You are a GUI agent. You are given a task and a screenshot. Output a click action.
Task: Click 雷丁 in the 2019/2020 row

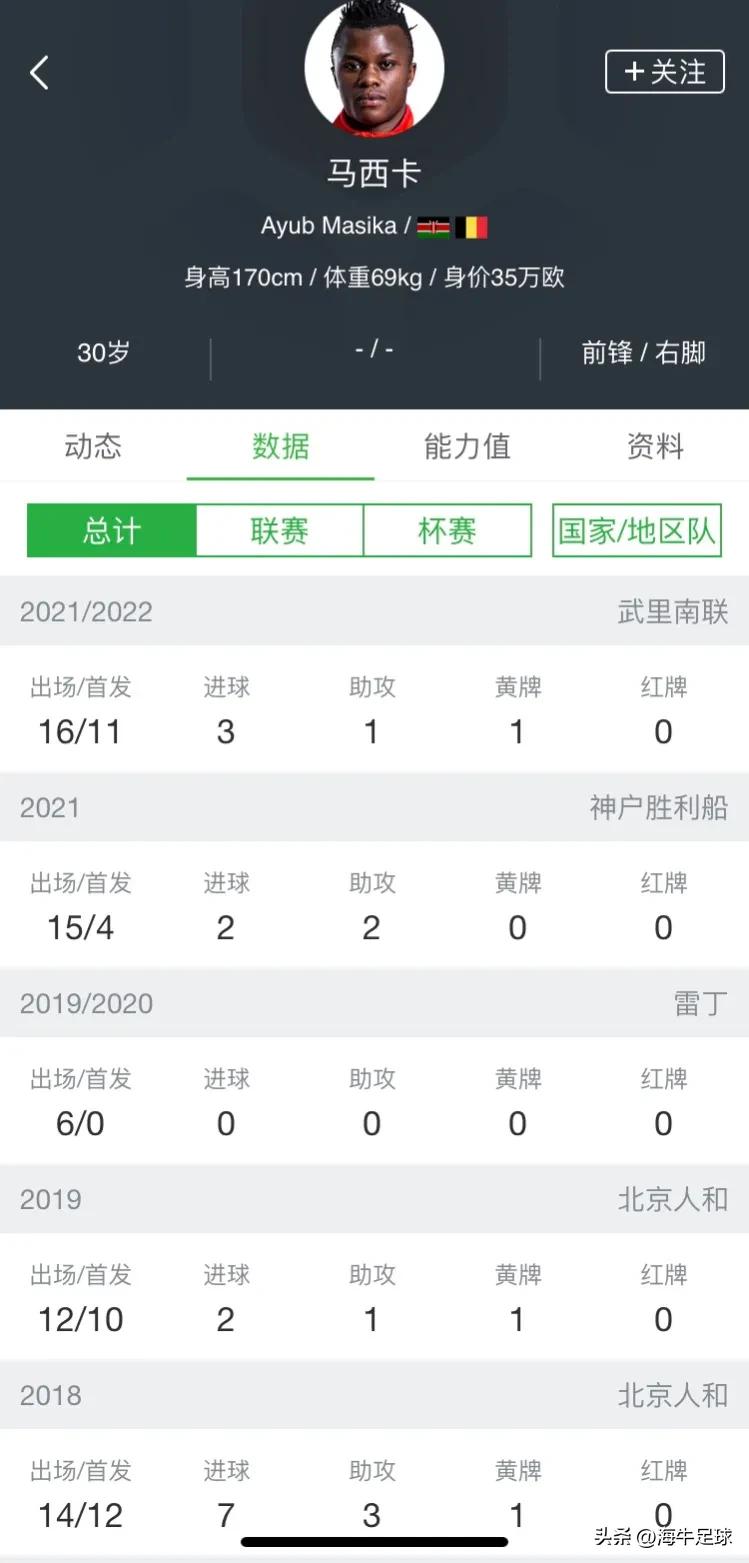701,1003
